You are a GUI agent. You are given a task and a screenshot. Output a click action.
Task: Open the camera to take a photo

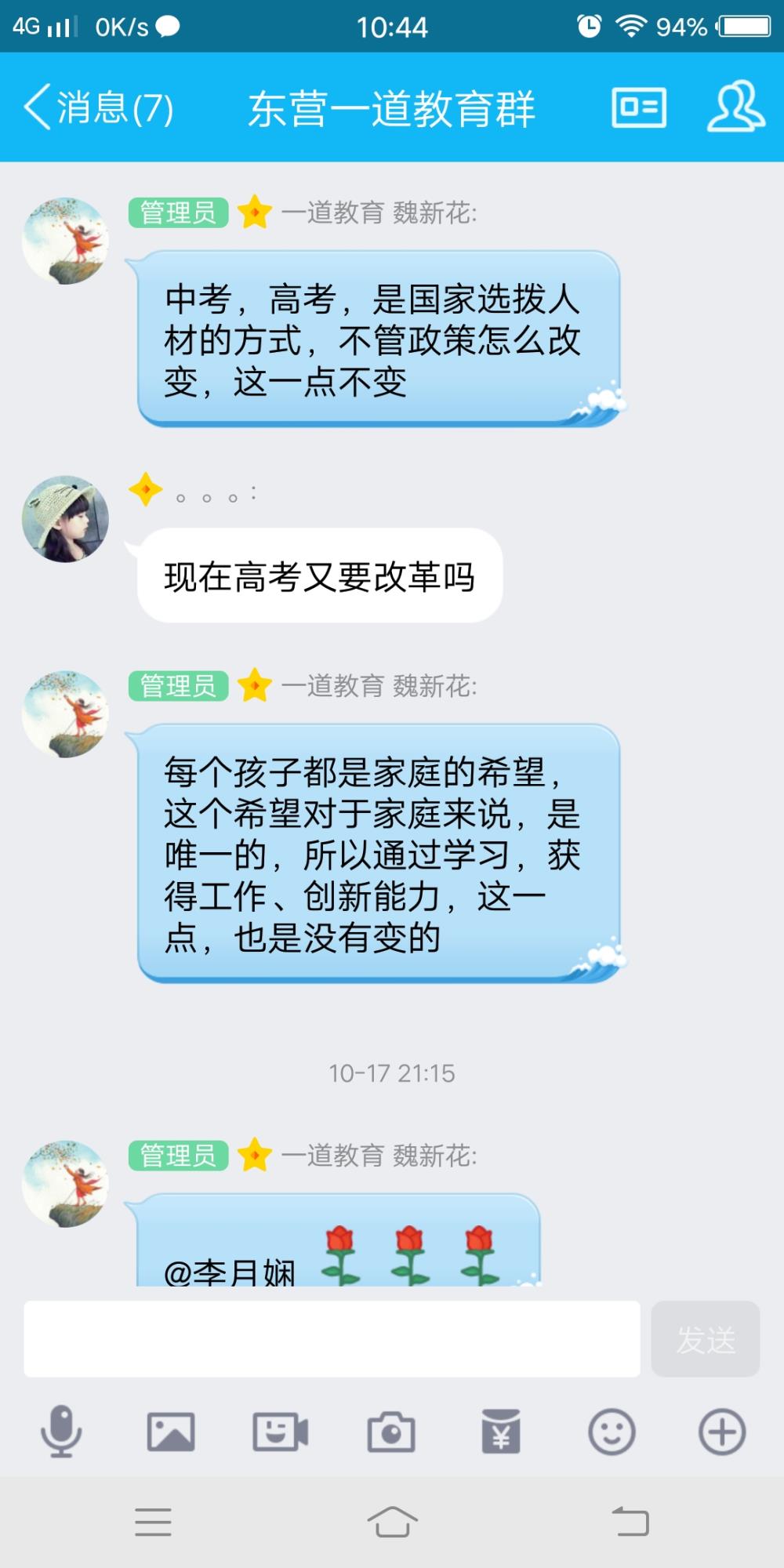point(391,1432)
